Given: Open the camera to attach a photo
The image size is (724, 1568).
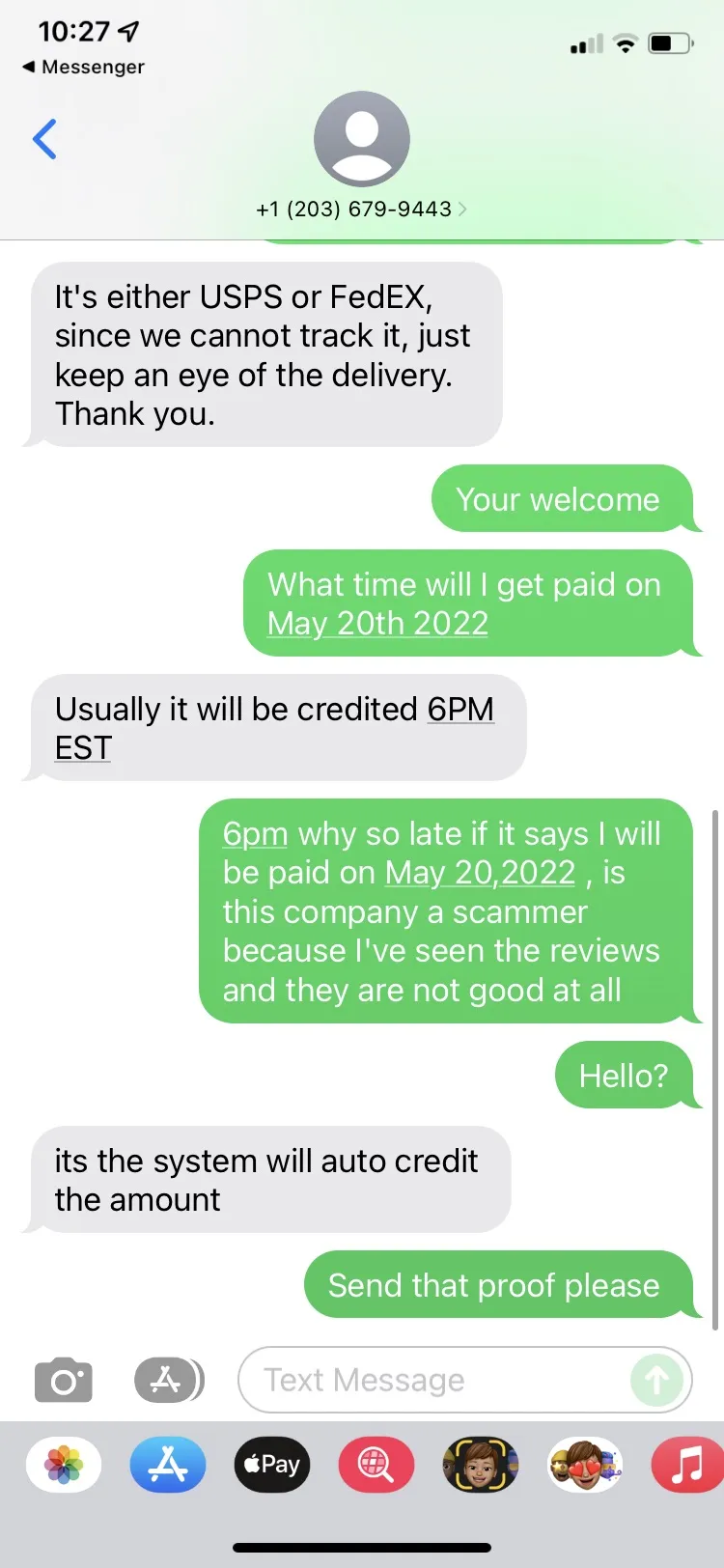Looking at the screenshot, I should point(64,1381).
